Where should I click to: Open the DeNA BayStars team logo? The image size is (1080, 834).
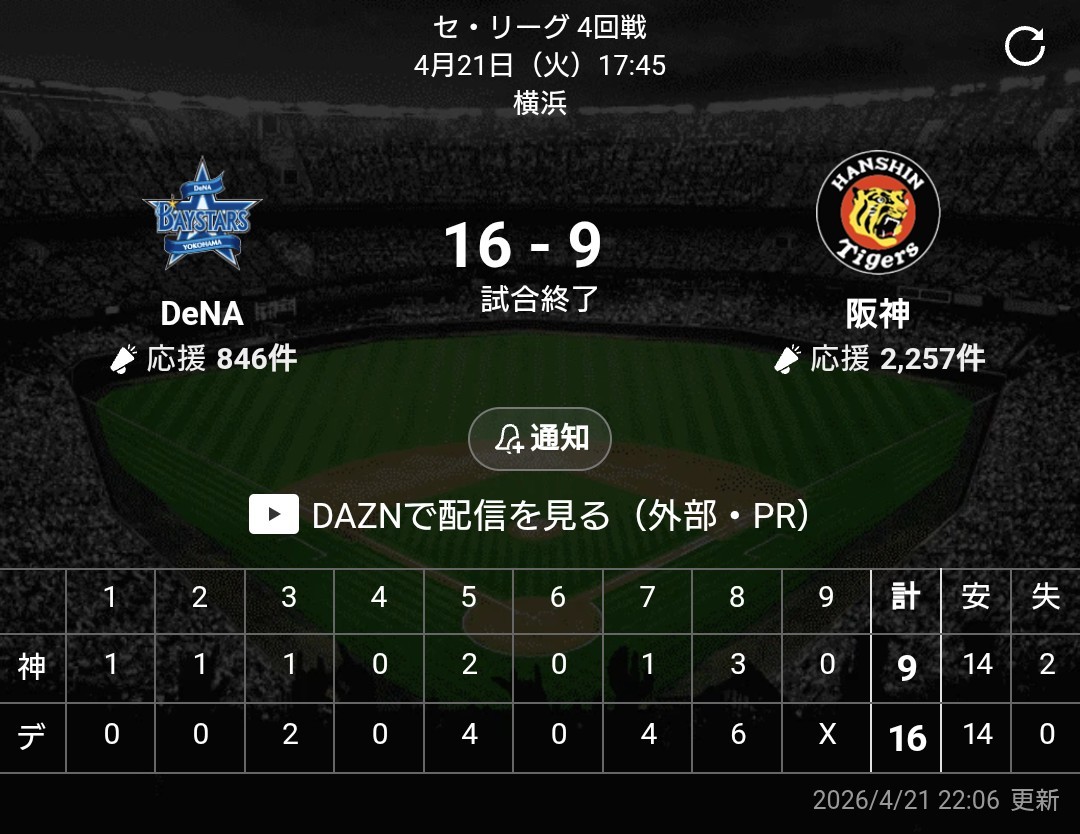click(203, 214)
